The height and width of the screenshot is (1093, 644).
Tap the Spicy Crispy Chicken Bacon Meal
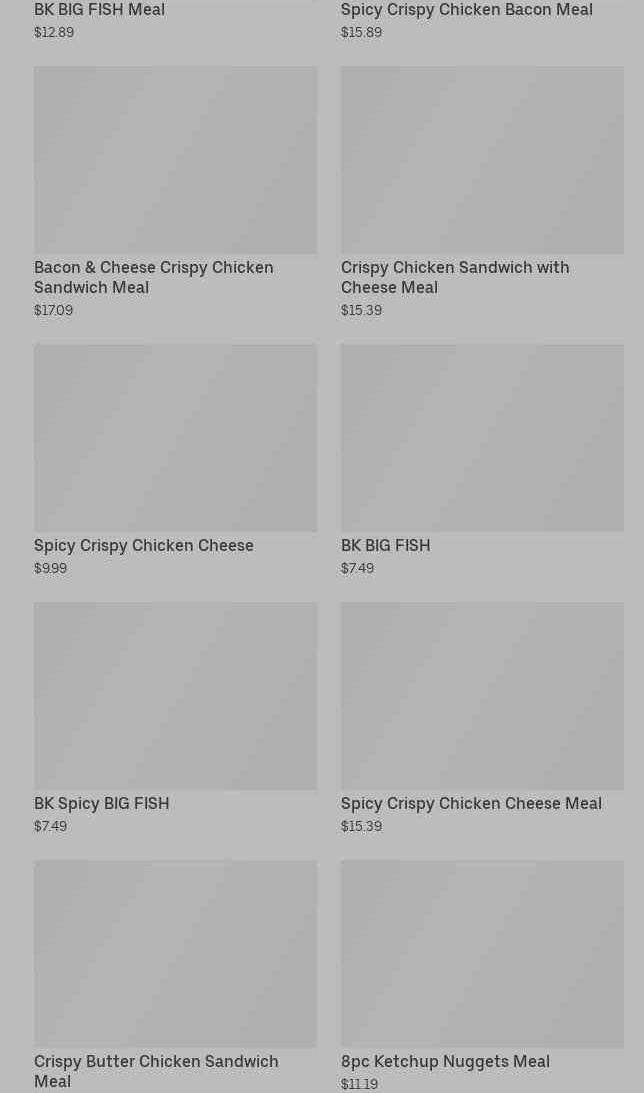466,10
